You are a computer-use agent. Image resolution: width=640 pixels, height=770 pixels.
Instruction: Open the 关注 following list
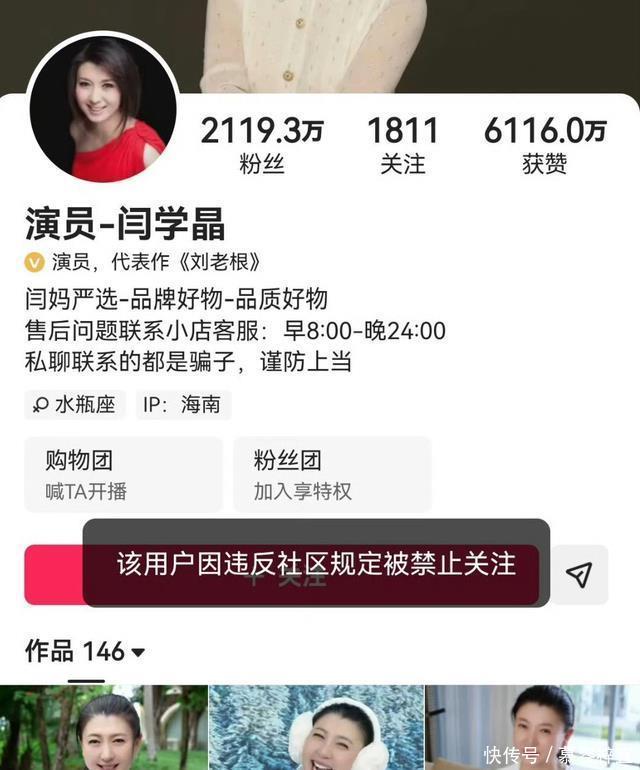402,145
